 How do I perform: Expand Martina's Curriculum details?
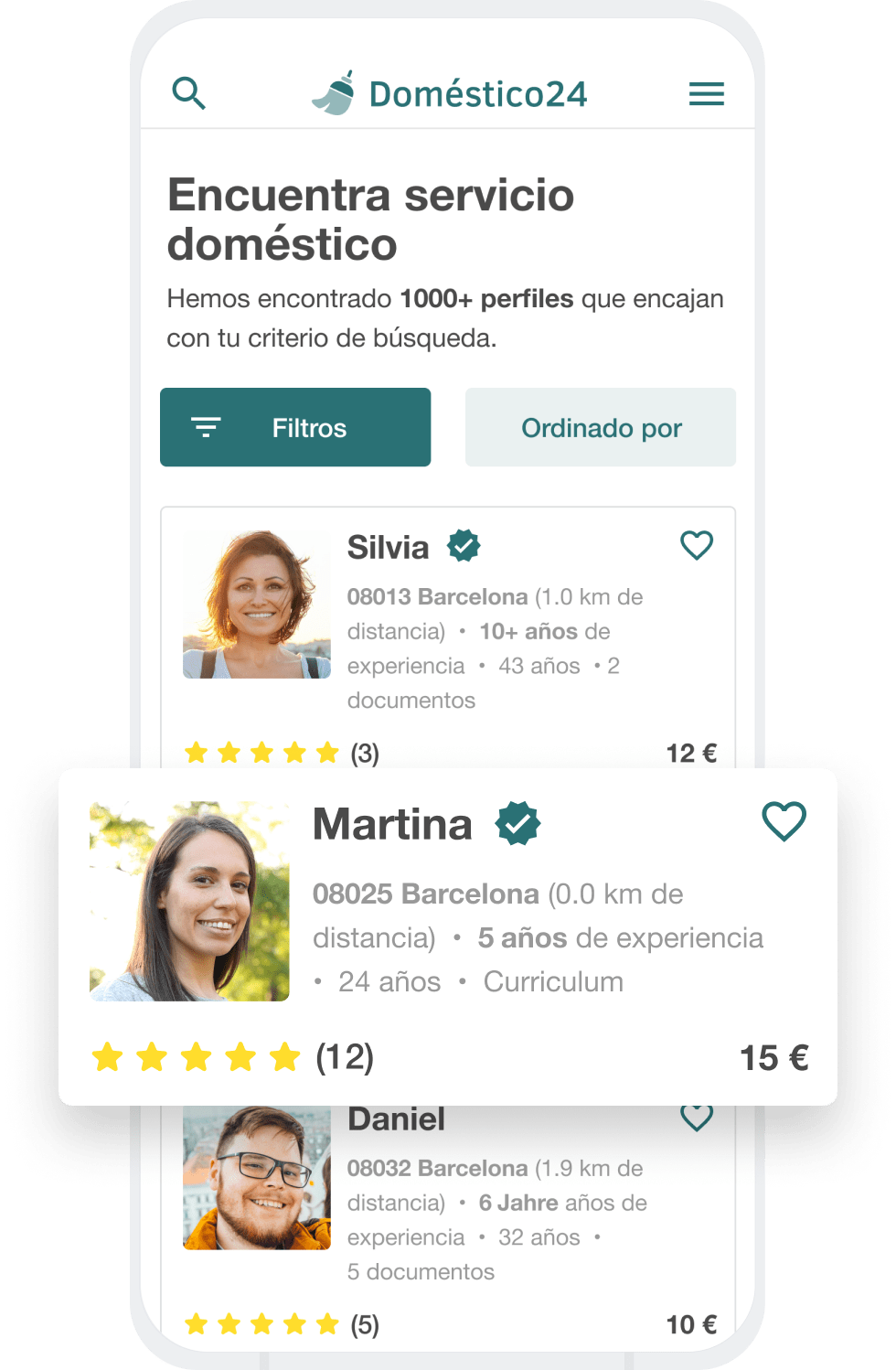pos(553,981)
